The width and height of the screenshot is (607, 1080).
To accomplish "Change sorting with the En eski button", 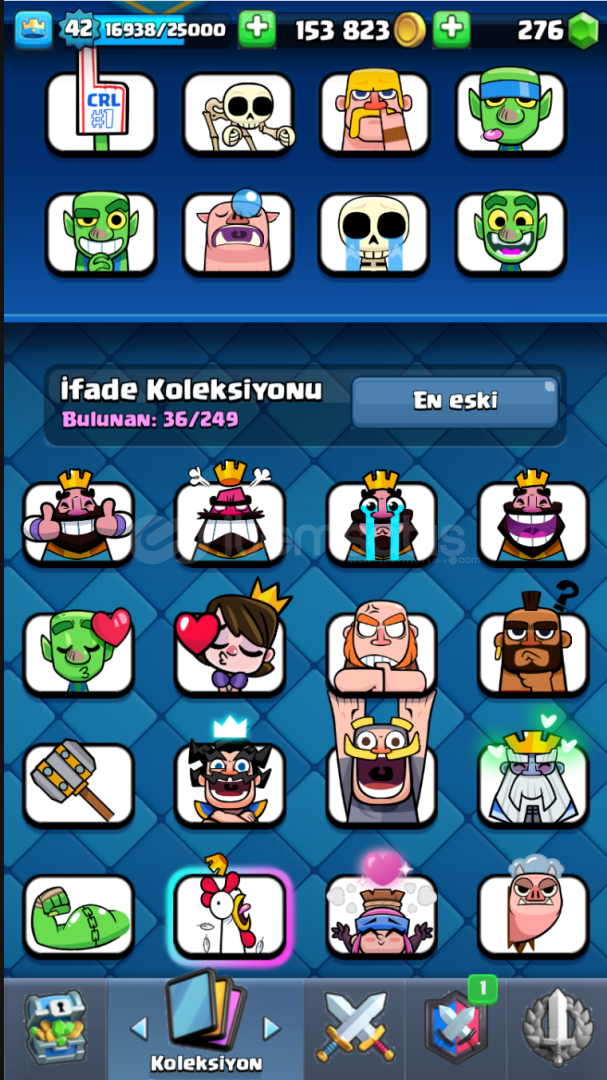I will coord(455,402).
